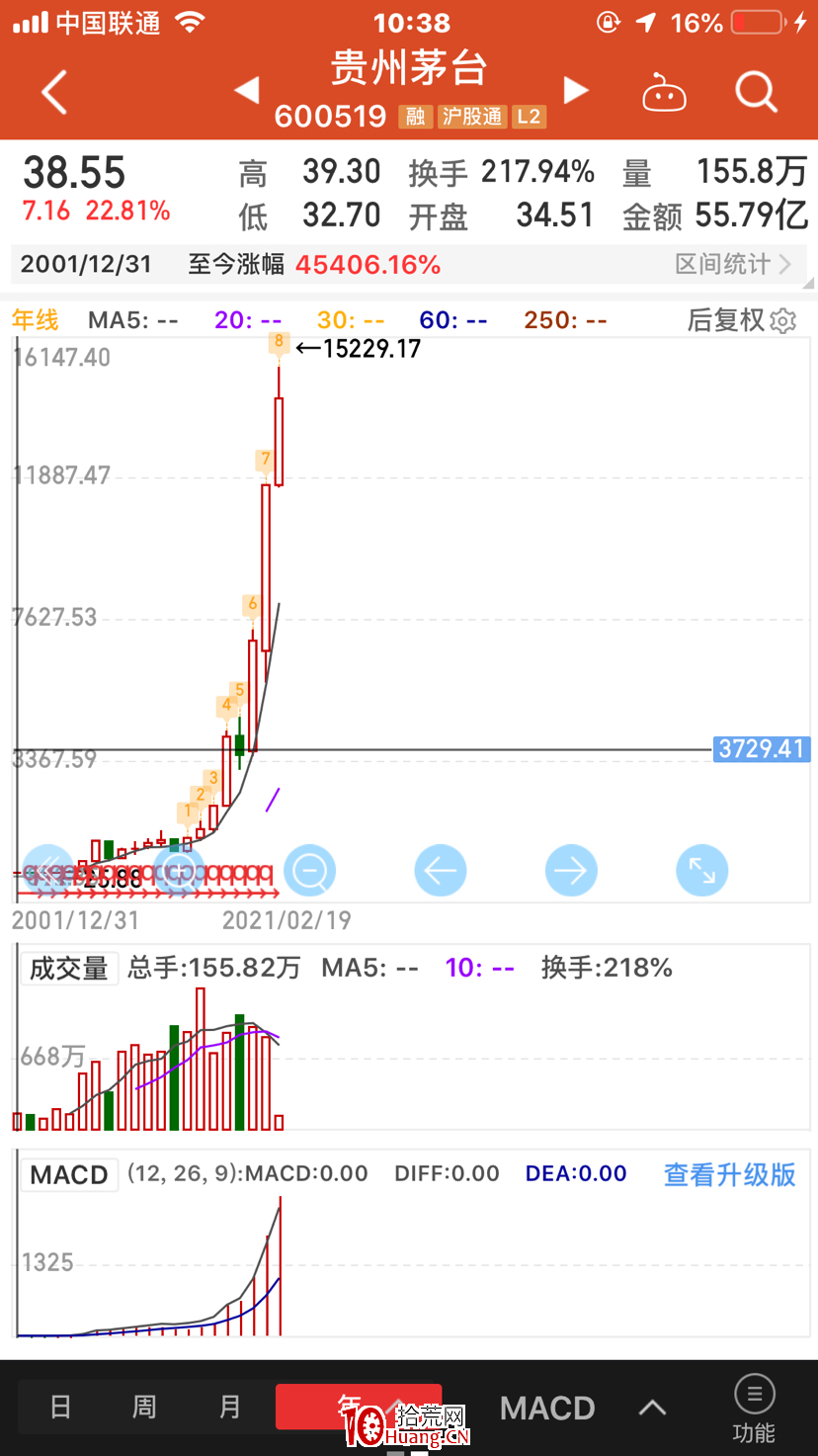The width and height of the screenshot is (818, 1456).
Task: Switch to the 日 daily chart tab
Action: [x=59, y=1407]
